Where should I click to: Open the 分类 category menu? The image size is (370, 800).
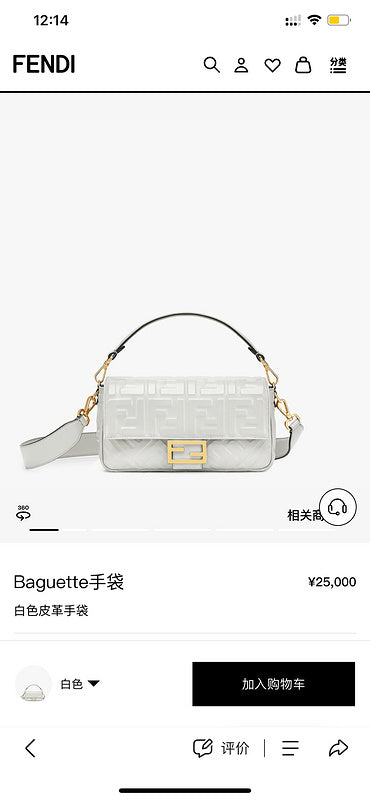[x=338, y=65]
